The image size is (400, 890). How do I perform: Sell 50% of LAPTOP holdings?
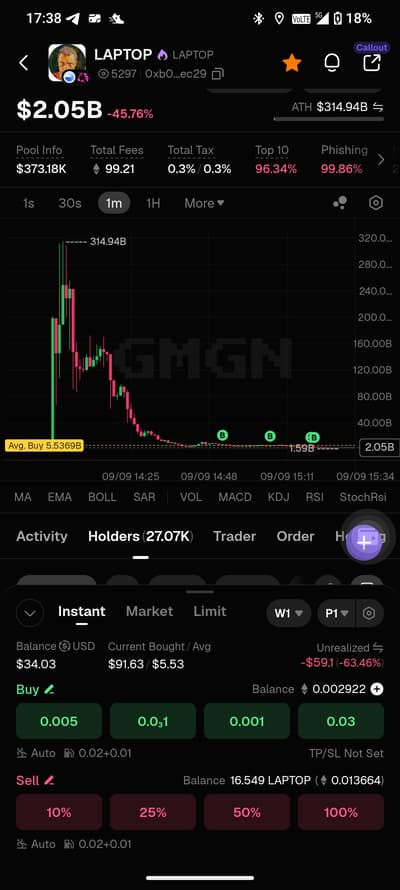coord(247,812)
